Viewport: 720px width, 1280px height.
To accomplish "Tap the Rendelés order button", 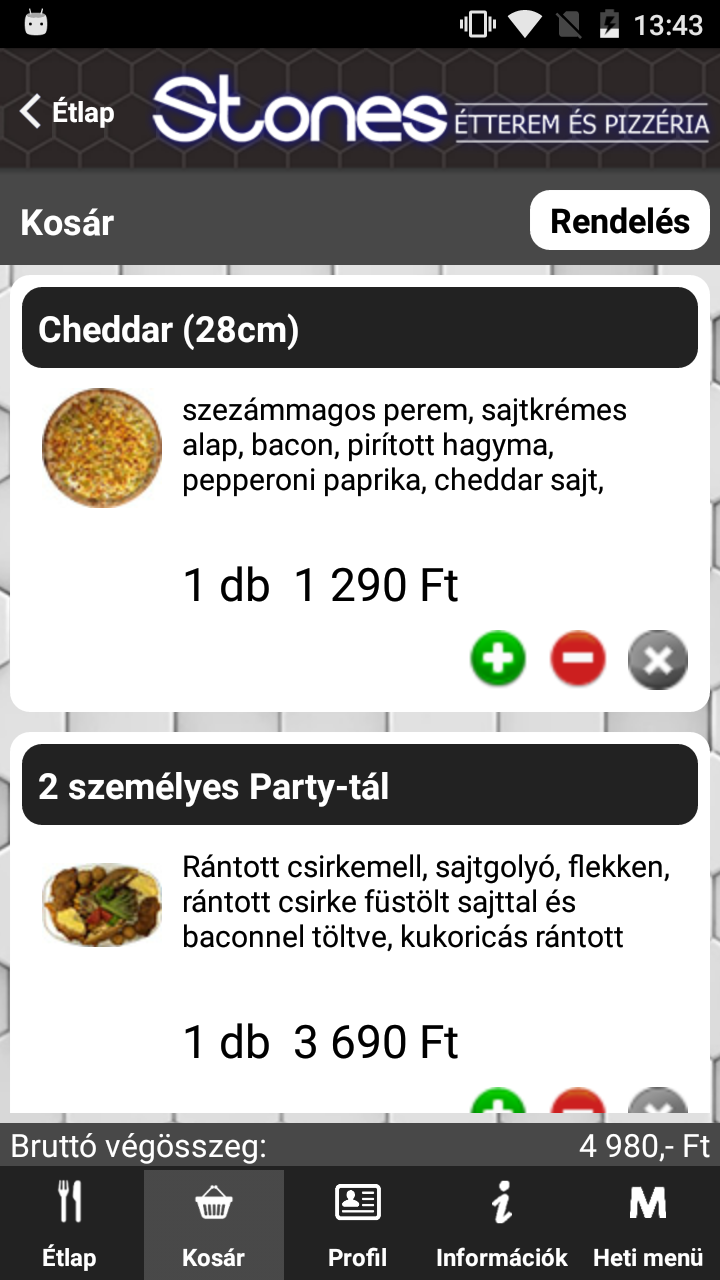I will point(620,220).
